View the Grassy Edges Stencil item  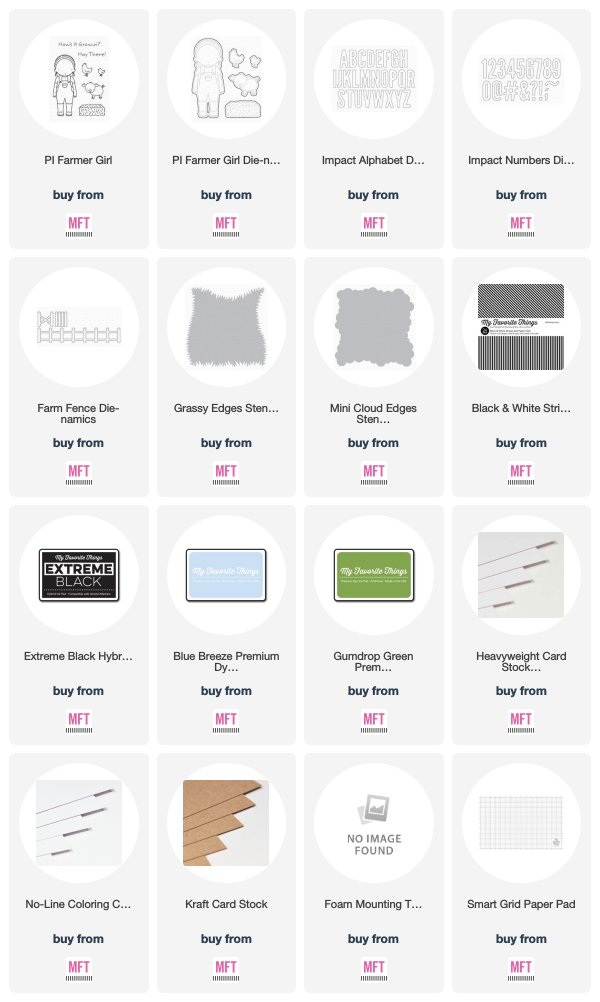pyautogui.click(x=226, y=377)
